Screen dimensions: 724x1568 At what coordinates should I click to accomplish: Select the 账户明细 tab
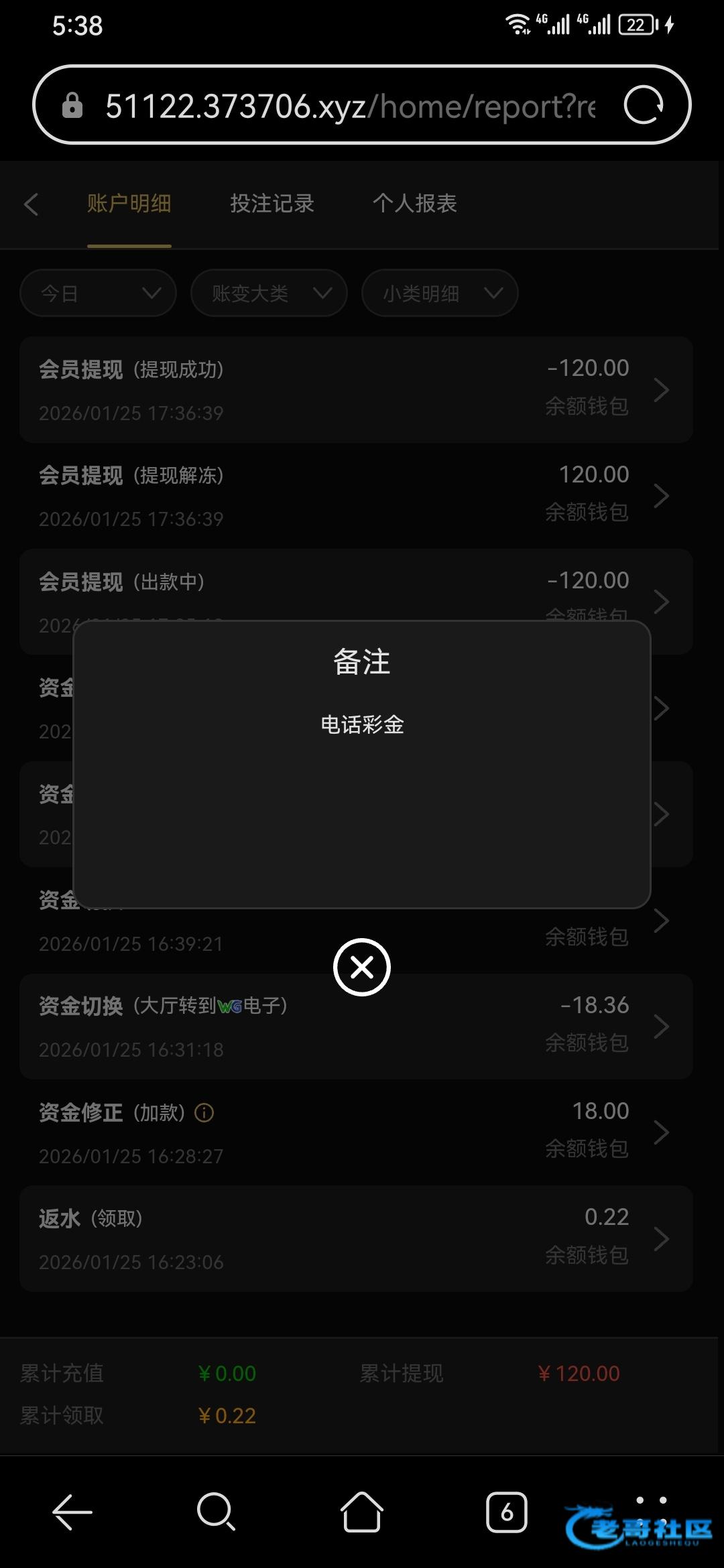(x=129, y=204)
